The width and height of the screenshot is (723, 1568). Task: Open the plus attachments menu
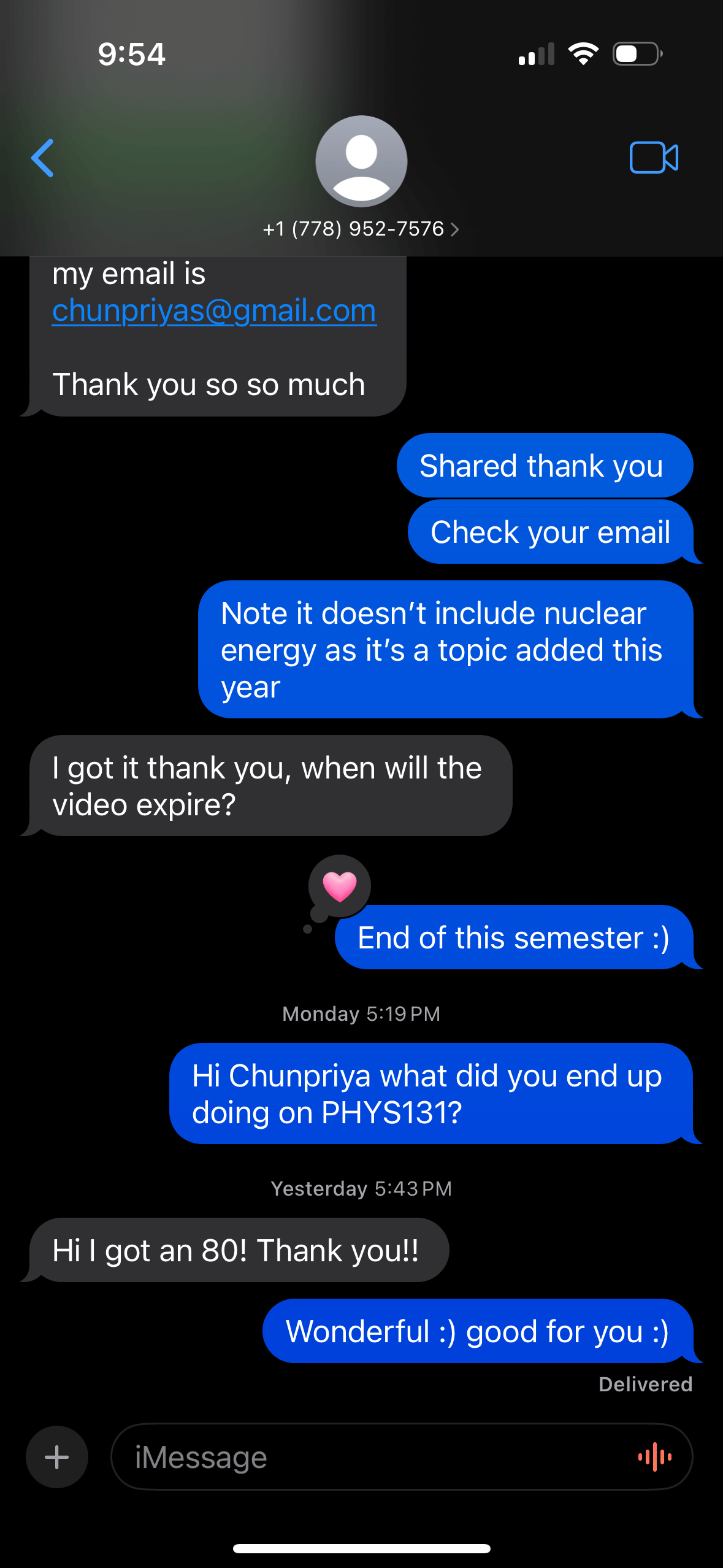[57, 1457]
